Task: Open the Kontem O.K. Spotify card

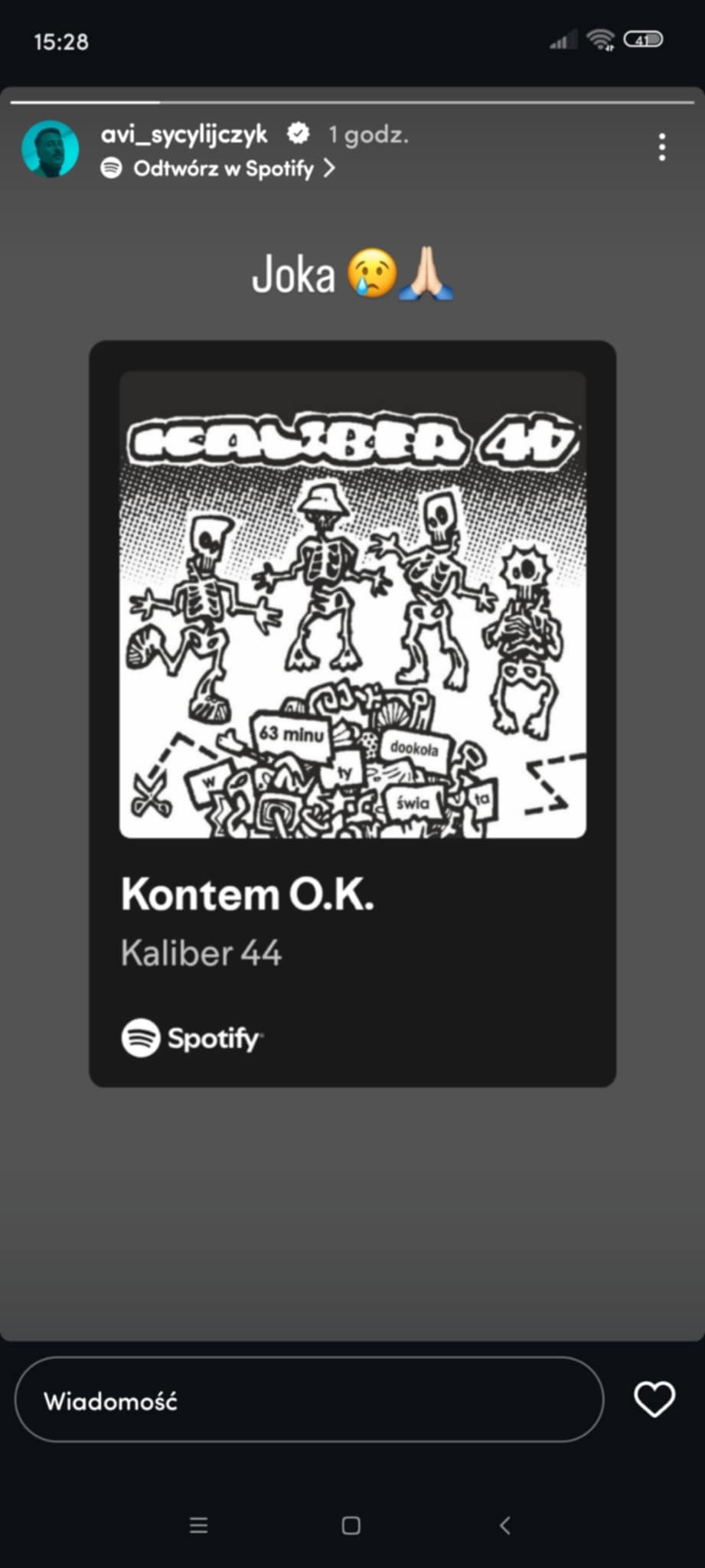Action: [x=353, y=714]
